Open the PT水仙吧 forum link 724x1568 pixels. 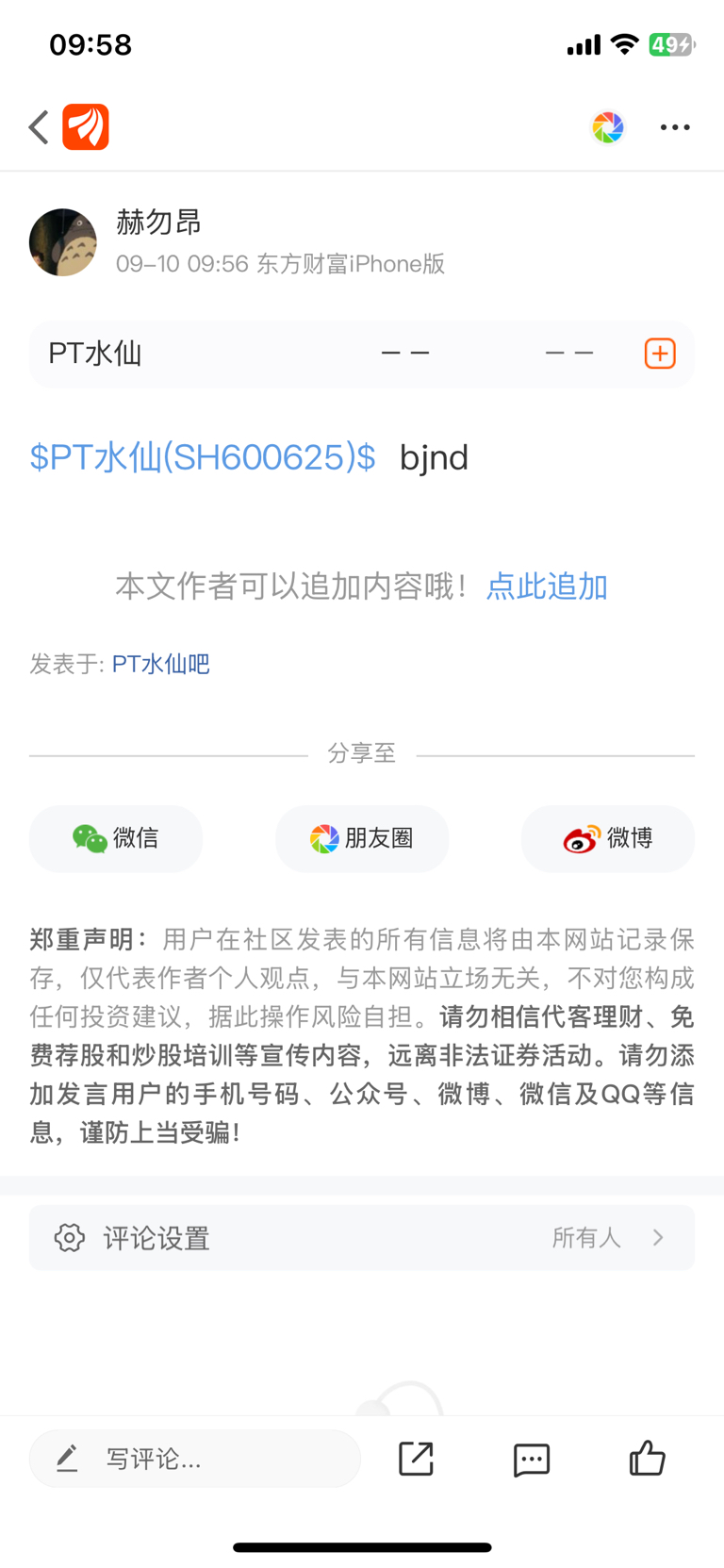coord(161,664)
